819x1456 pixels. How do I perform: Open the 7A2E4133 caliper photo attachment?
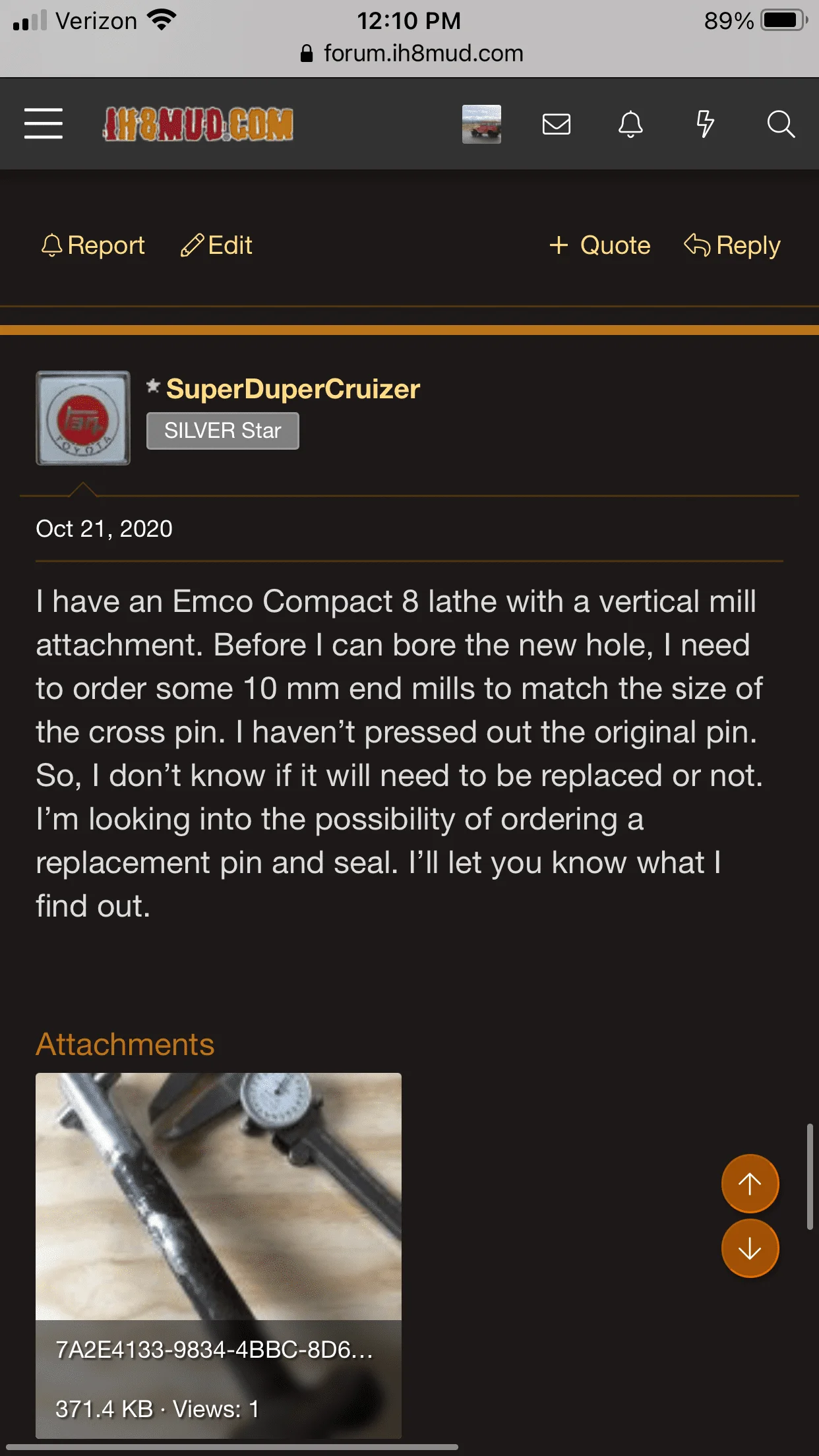pos(218,1196)
